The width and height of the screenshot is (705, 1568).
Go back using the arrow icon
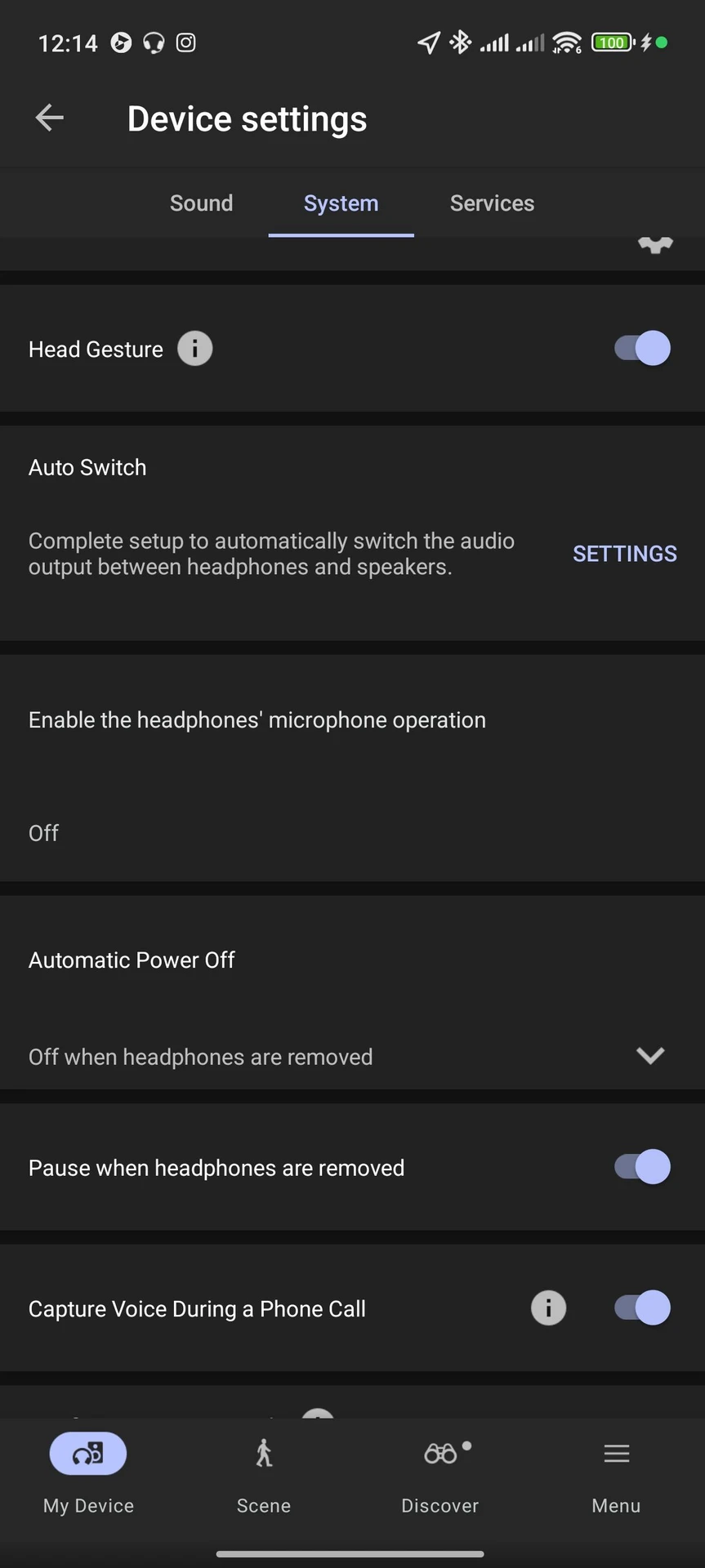tap(50, 118)
